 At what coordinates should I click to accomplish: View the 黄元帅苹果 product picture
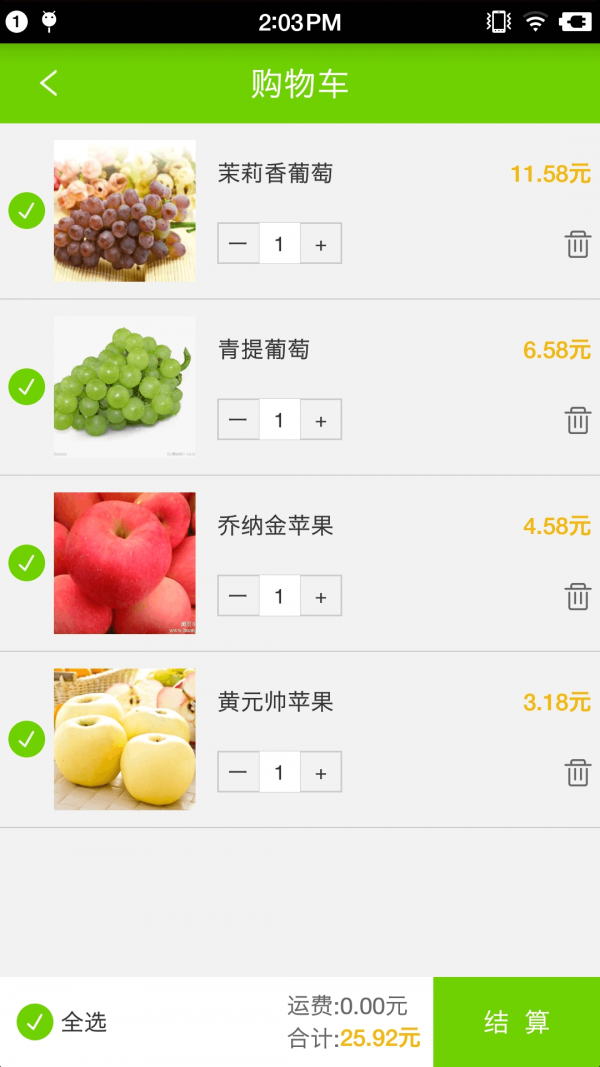[x=125, y=739]
